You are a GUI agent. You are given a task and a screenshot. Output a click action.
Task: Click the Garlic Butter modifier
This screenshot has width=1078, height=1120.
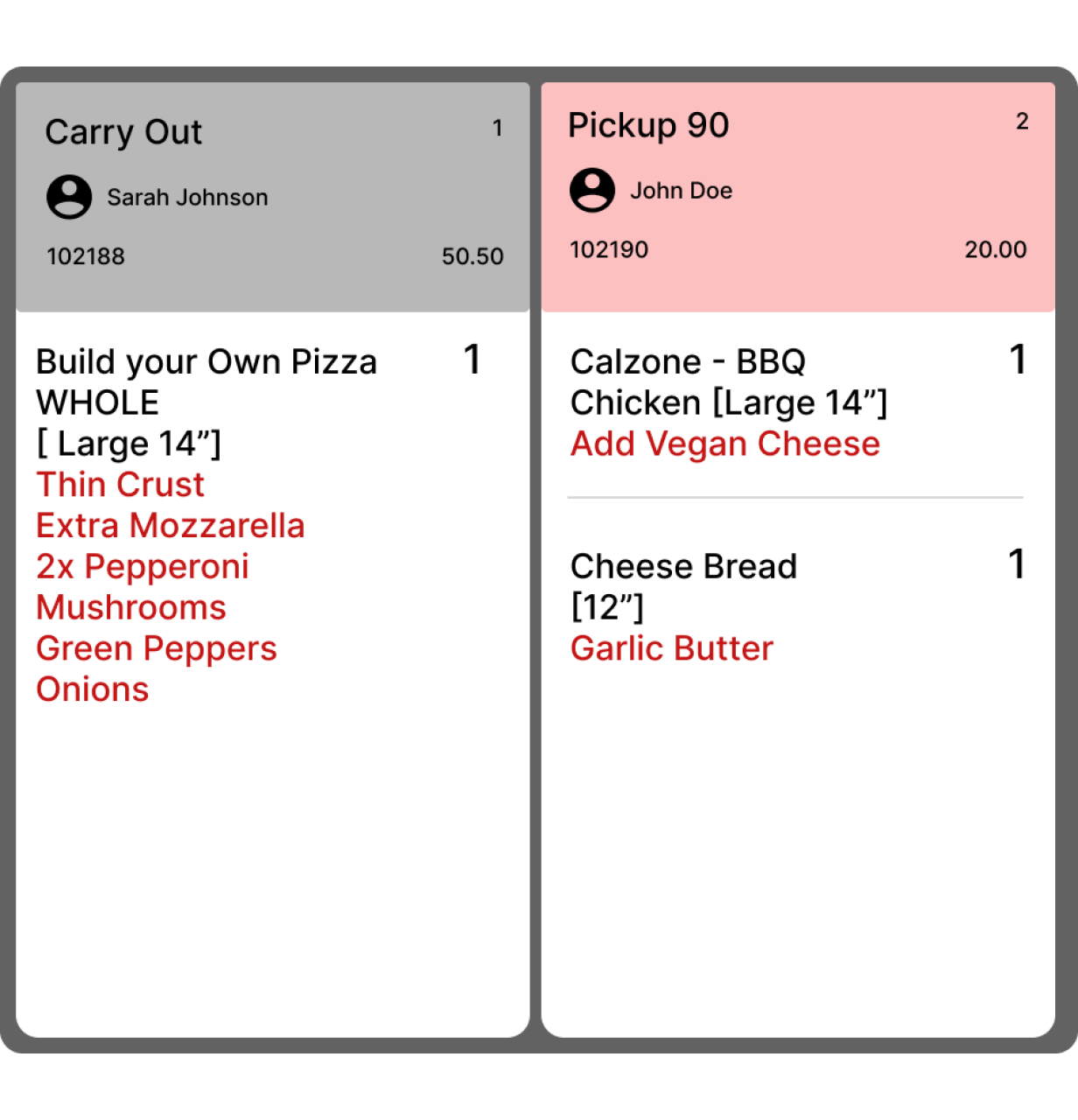click(x=671, y=647)
